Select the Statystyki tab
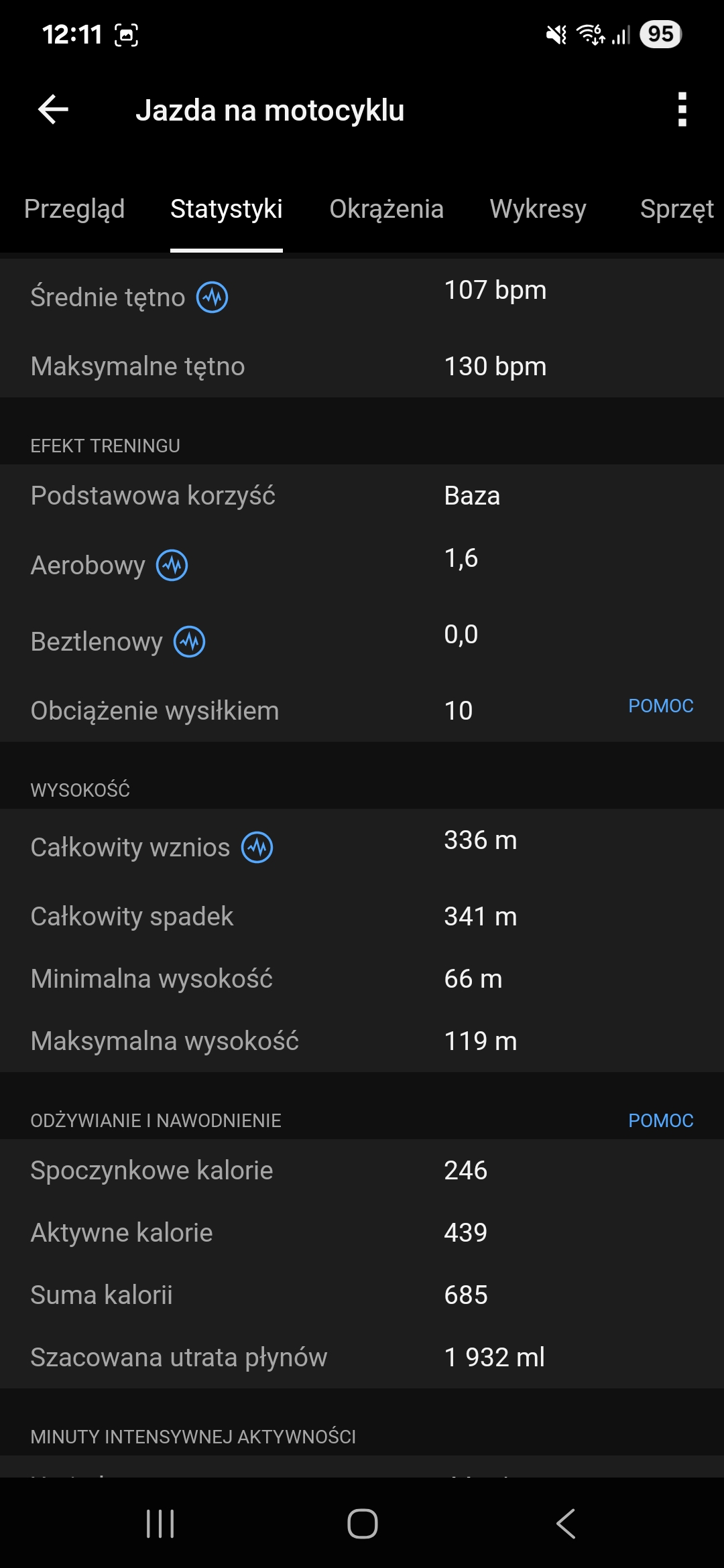 click(x=227, y=209)
